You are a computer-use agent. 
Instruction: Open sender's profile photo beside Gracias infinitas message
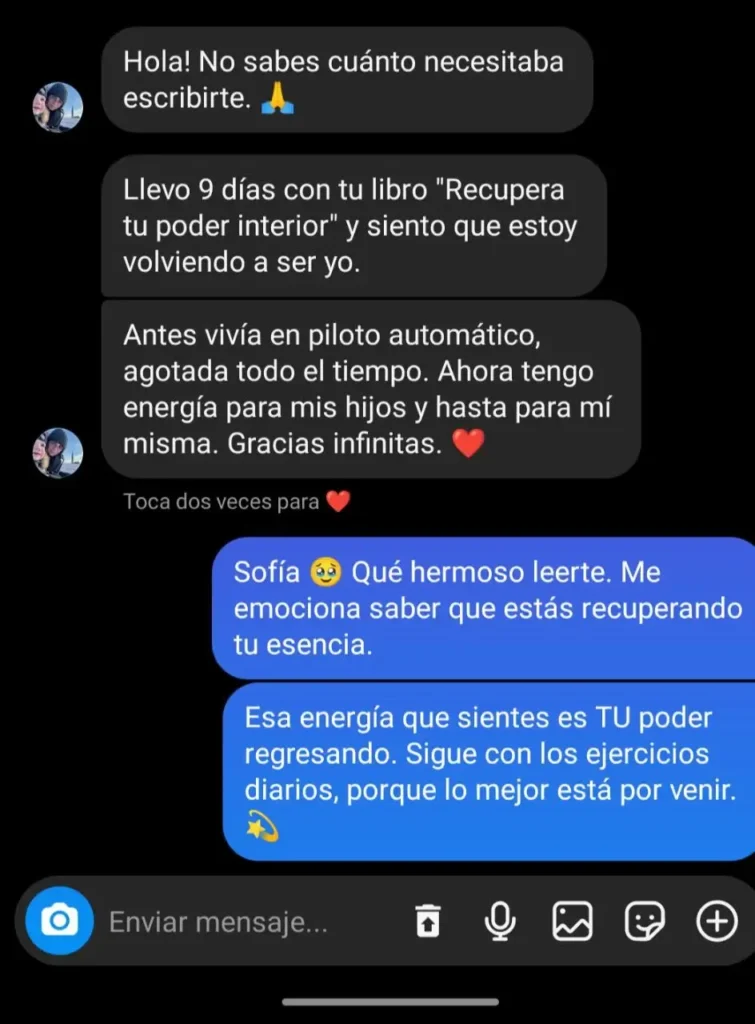click(x=58, y=452)
